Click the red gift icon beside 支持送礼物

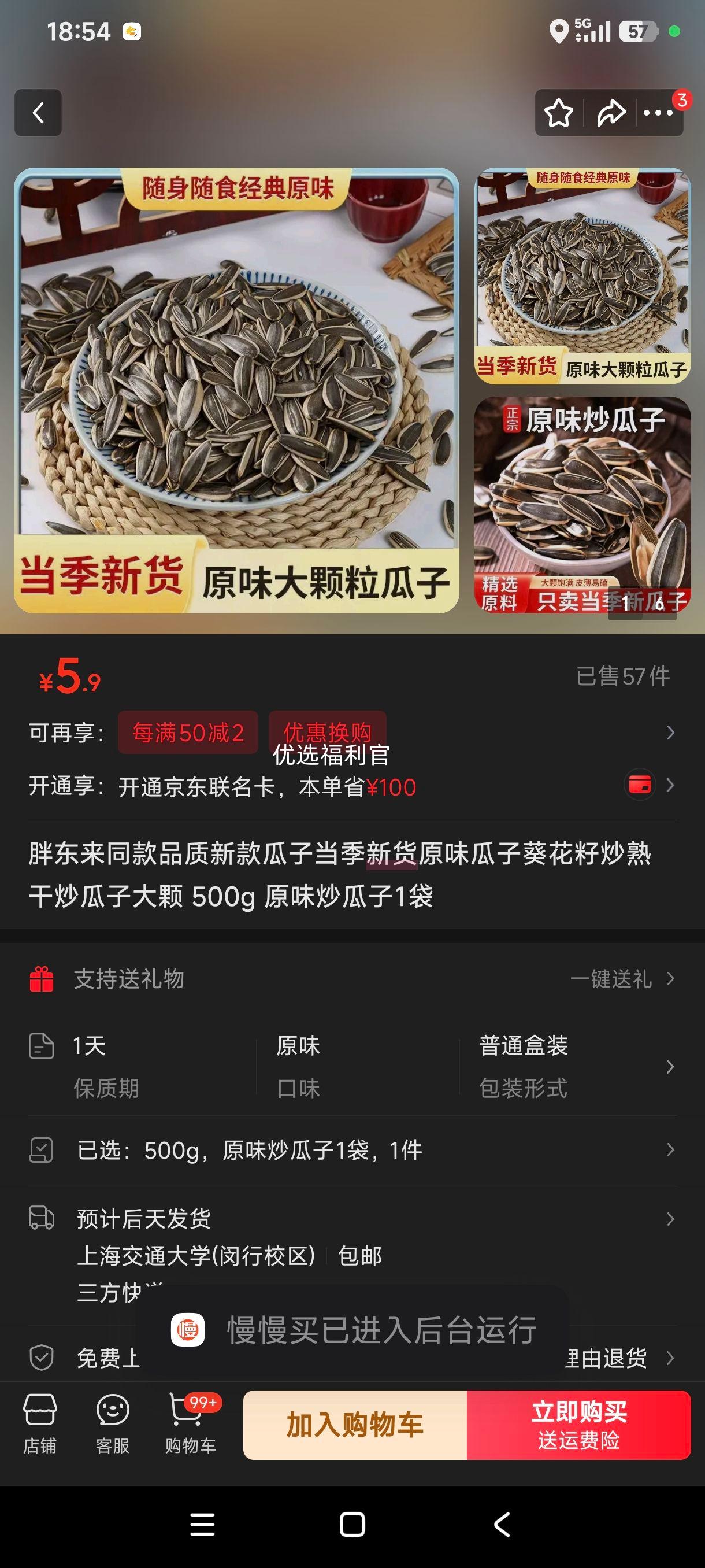click(41, 978)
